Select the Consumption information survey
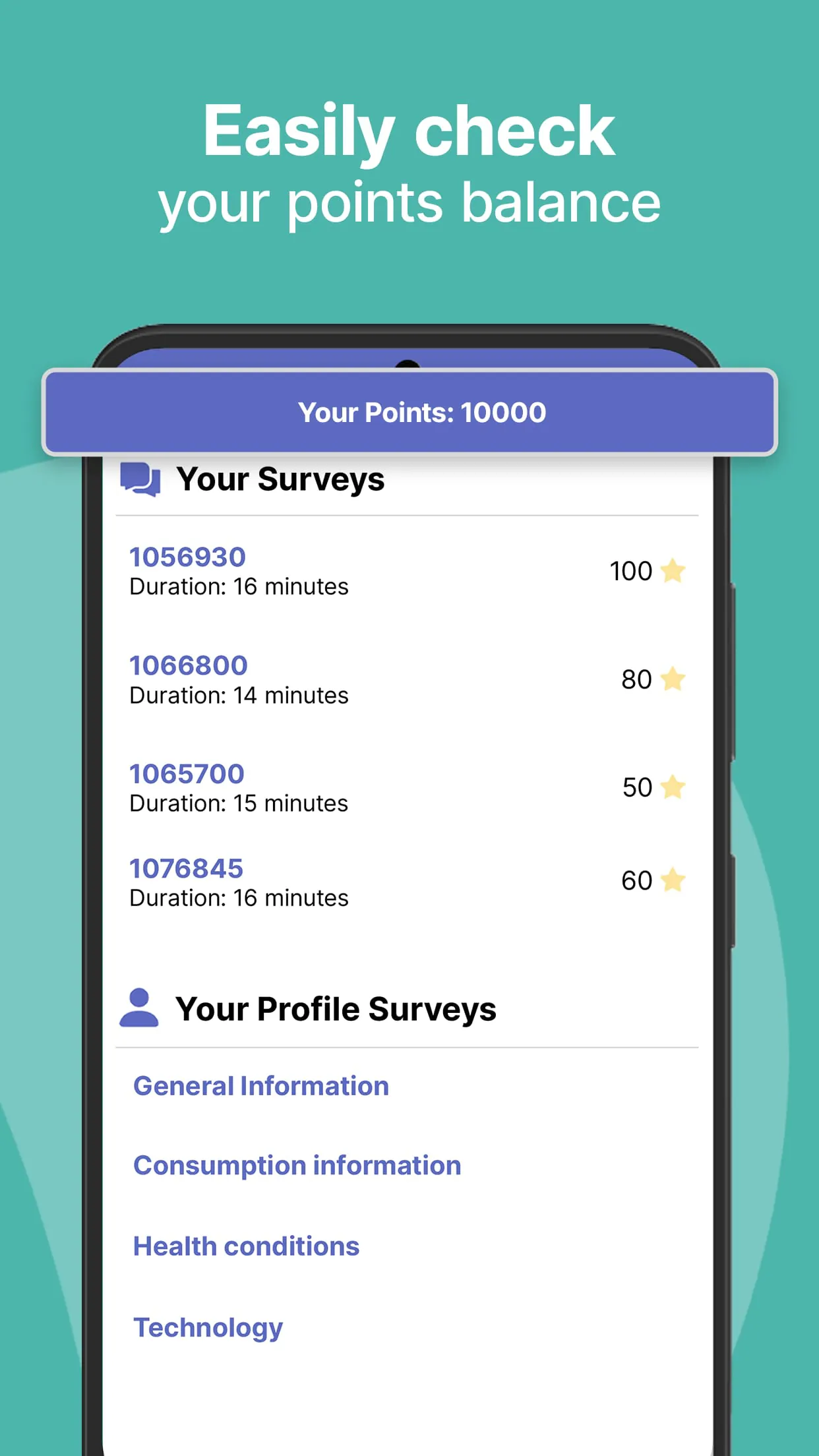Screen dimensions: 819x1456 296,1165
